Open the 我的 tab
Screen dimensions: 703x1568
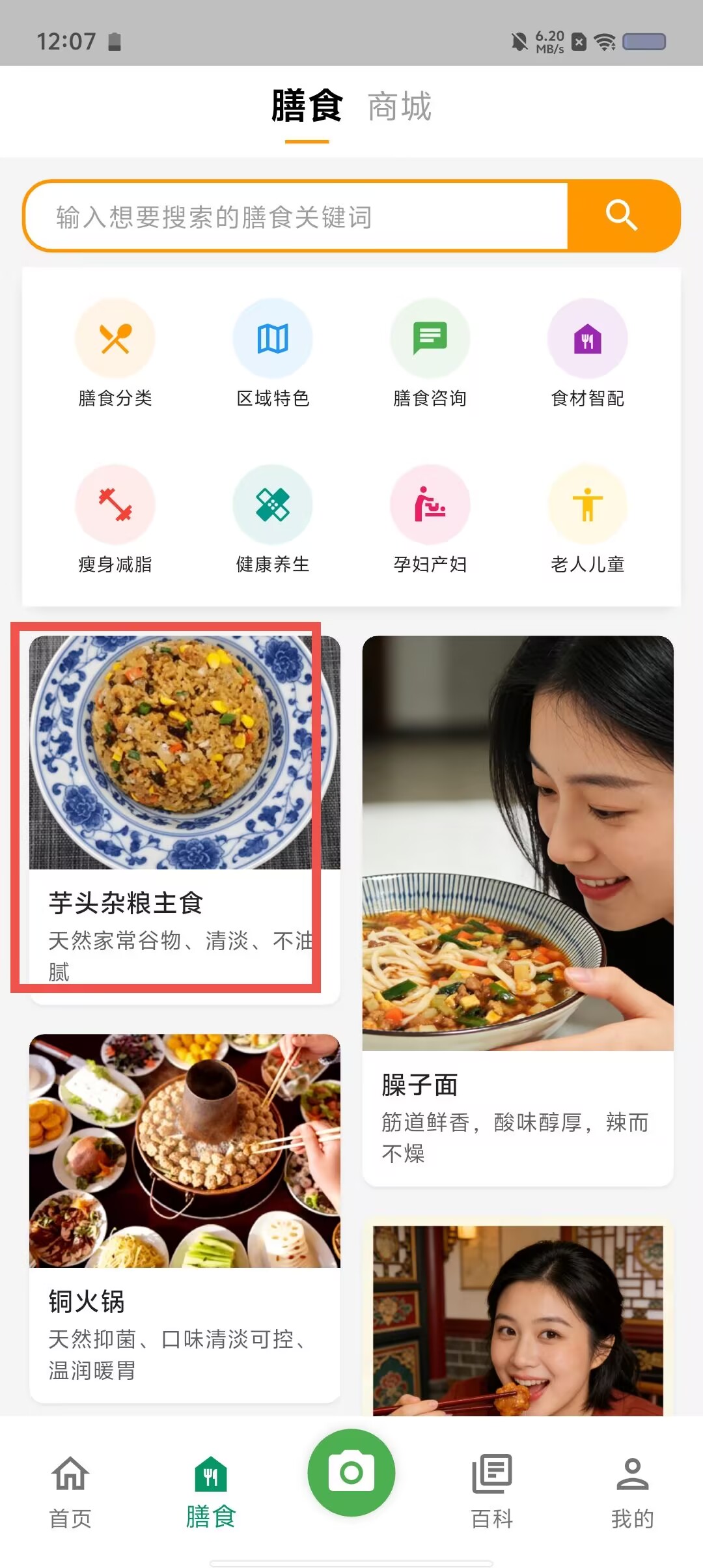click(633, 1492)
